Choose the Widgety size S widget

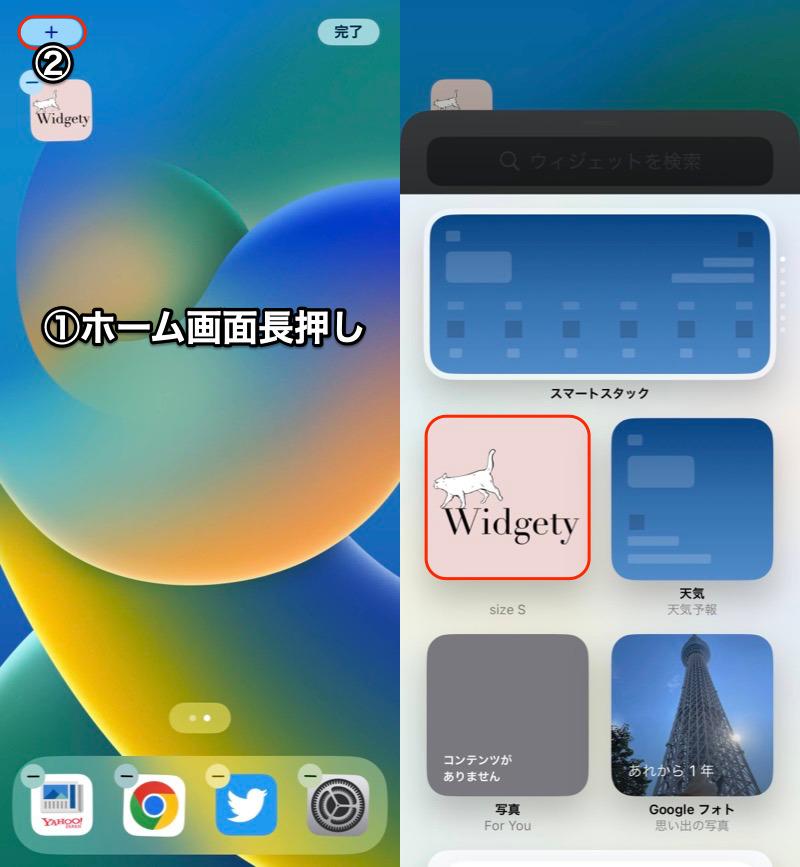click(x=508, y=497)
